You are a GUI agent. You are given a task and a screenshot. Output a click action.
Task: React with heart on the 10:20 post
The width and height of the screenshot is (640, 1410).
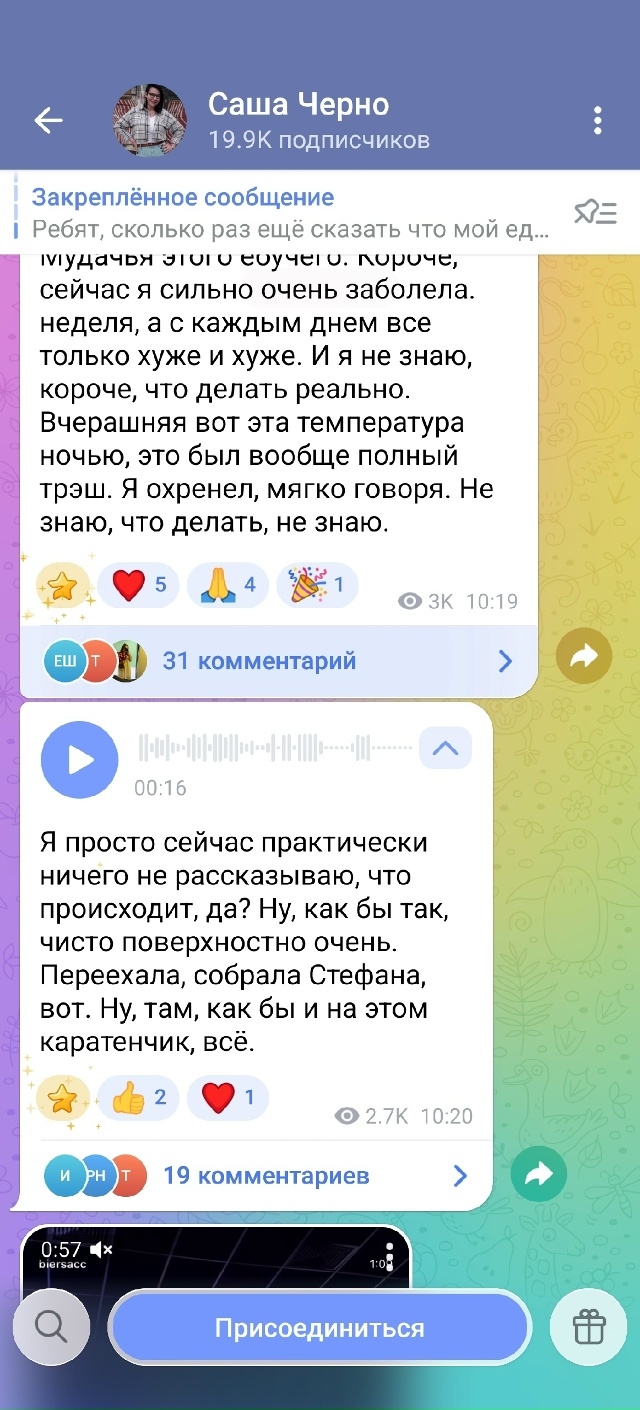point(228,1098)
